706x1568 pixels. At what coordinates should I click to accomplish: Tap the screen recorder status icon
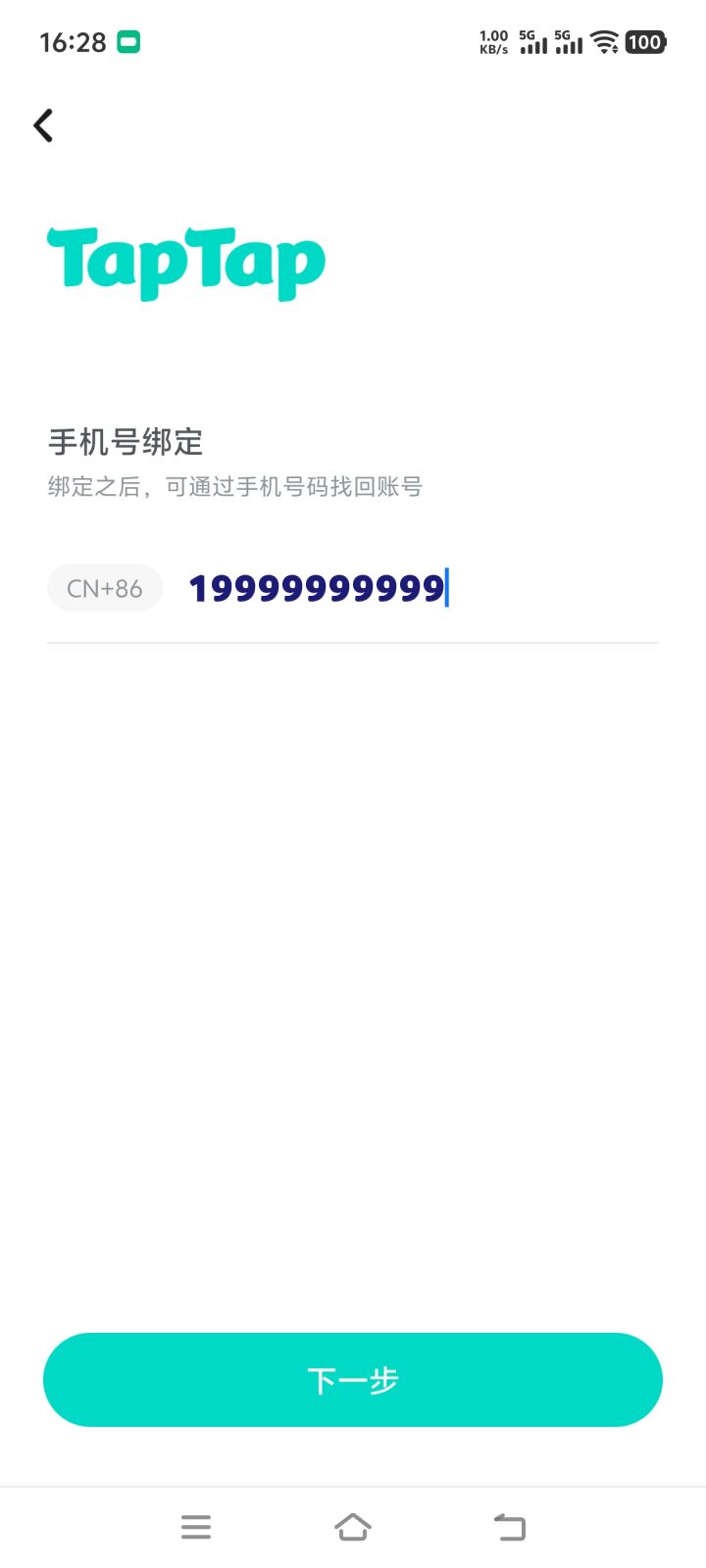[127, 42]
